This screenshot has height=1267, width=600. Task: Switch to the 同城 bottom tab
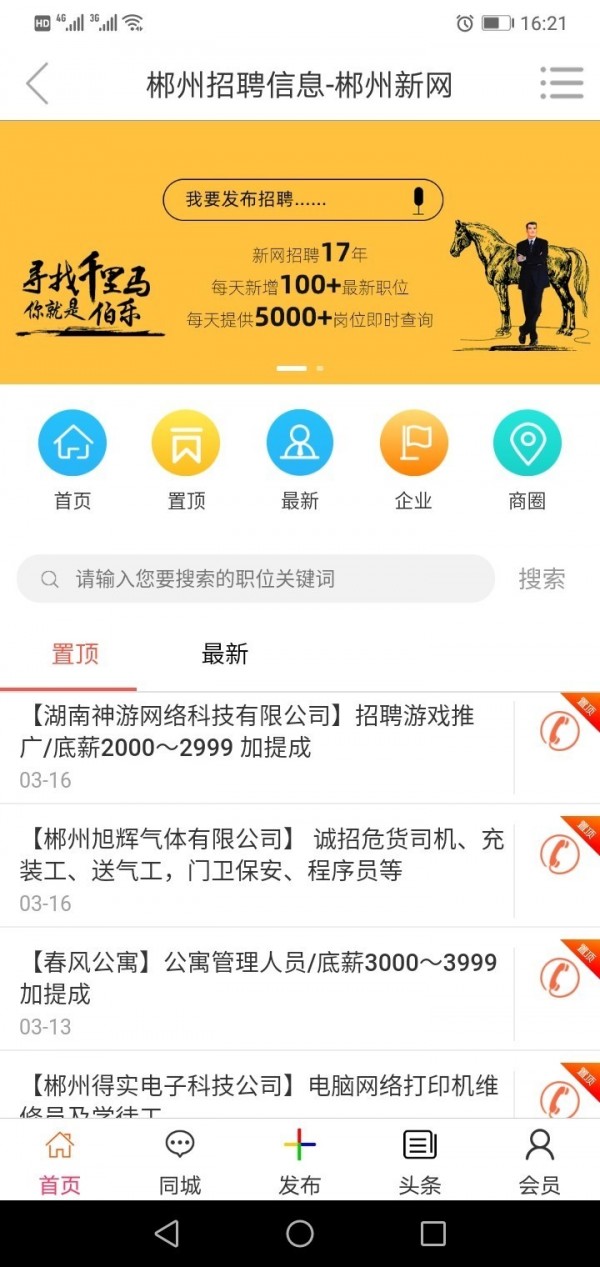[x=180, y=1161]
